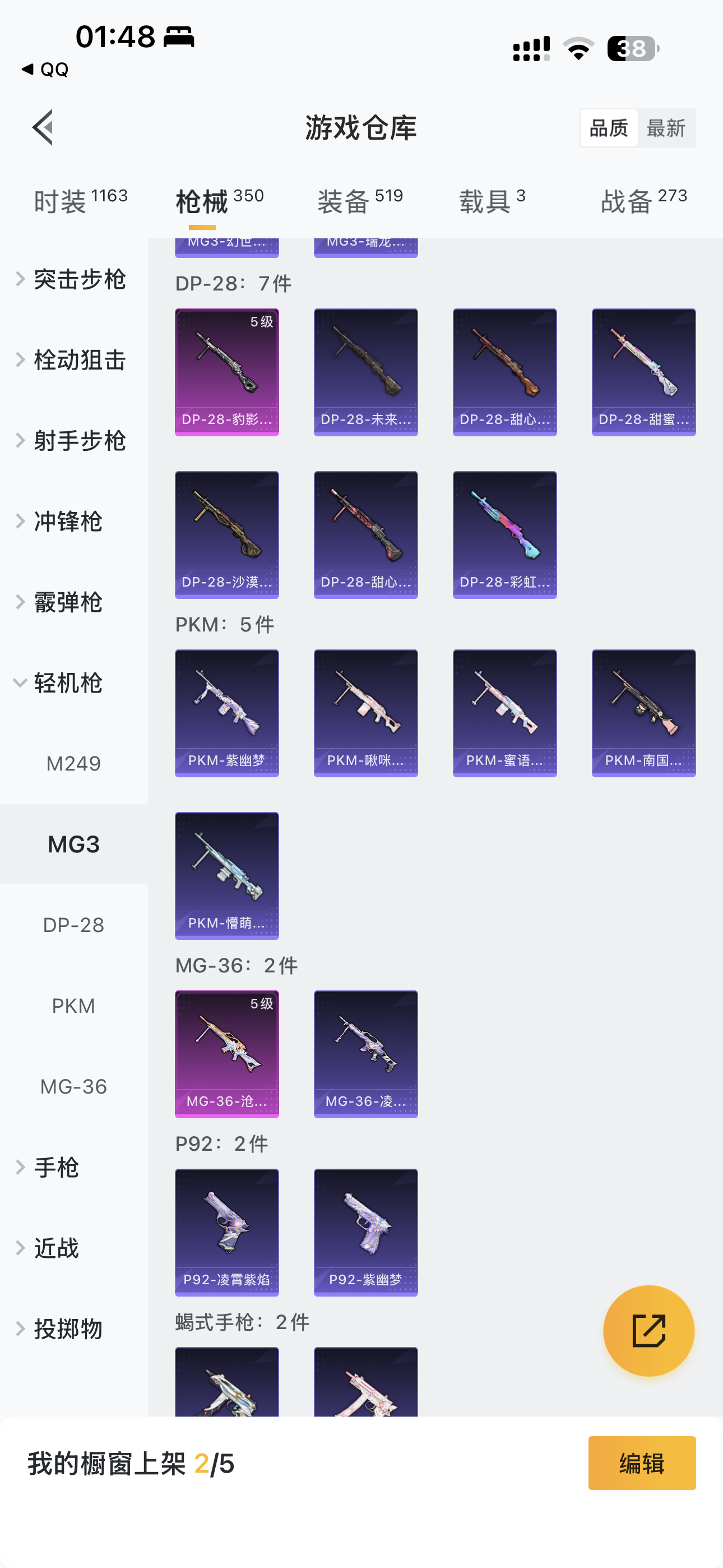View the level 5 MG-36-沧 skin
The width and height of the screenshot is (723, 1568).
(x=227, y=1054)
